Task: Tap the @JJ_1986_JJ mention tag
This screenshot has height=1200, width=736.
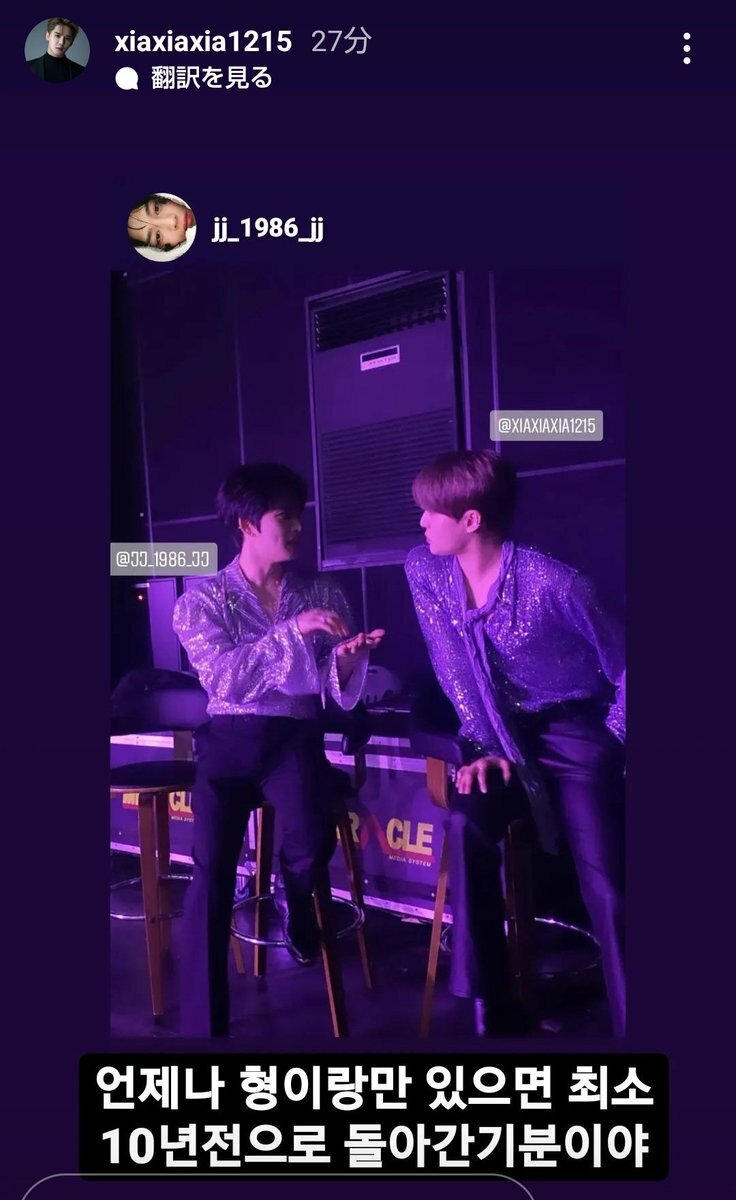Action: [163, 558]
